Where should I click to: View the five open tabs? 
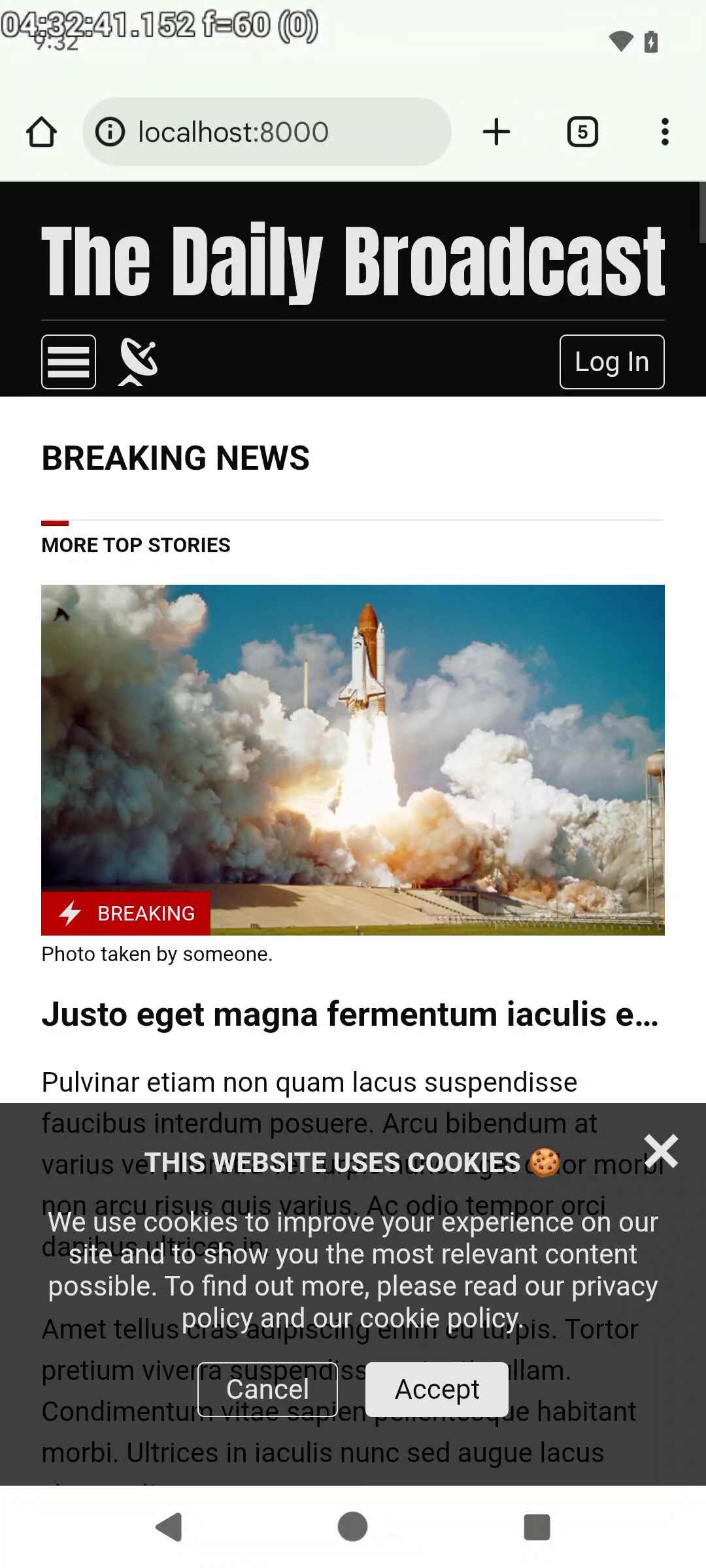pyautogui.click(x=582, y=132)
